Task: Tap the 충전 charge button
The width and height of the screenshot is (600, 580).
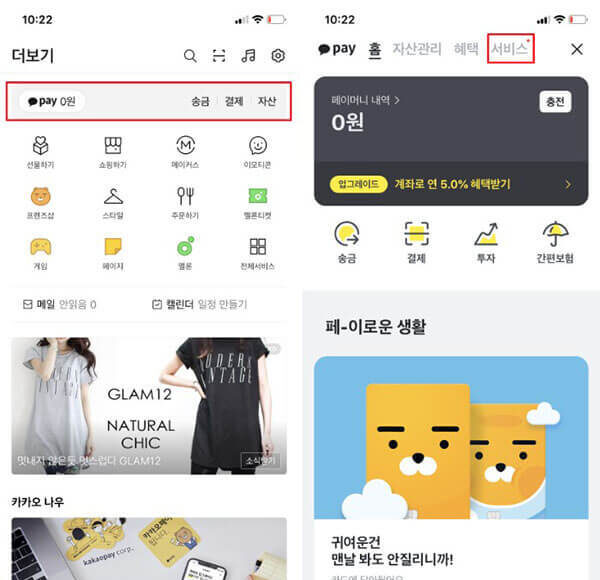Action: [555, 102]
